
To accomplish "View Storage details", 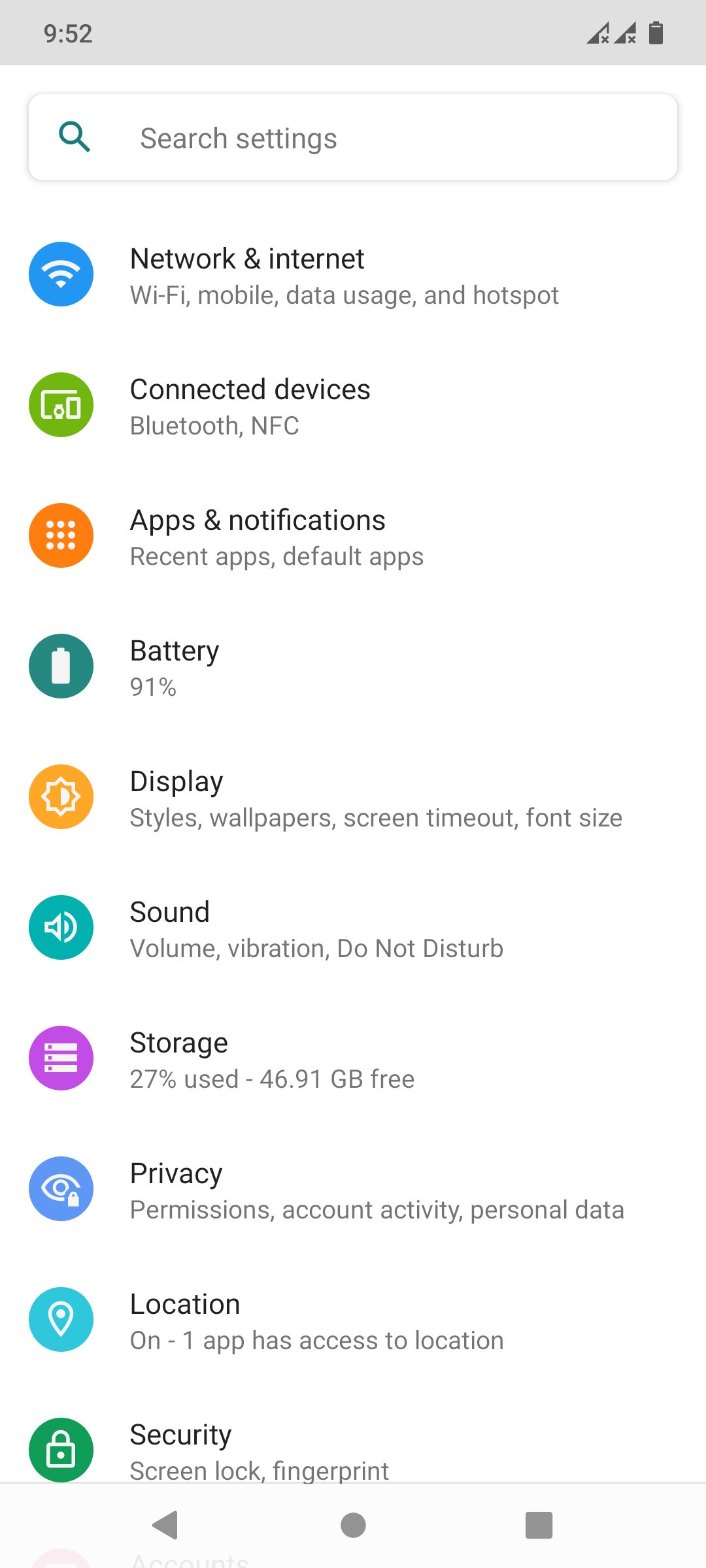I will [x=353, y=1058].
